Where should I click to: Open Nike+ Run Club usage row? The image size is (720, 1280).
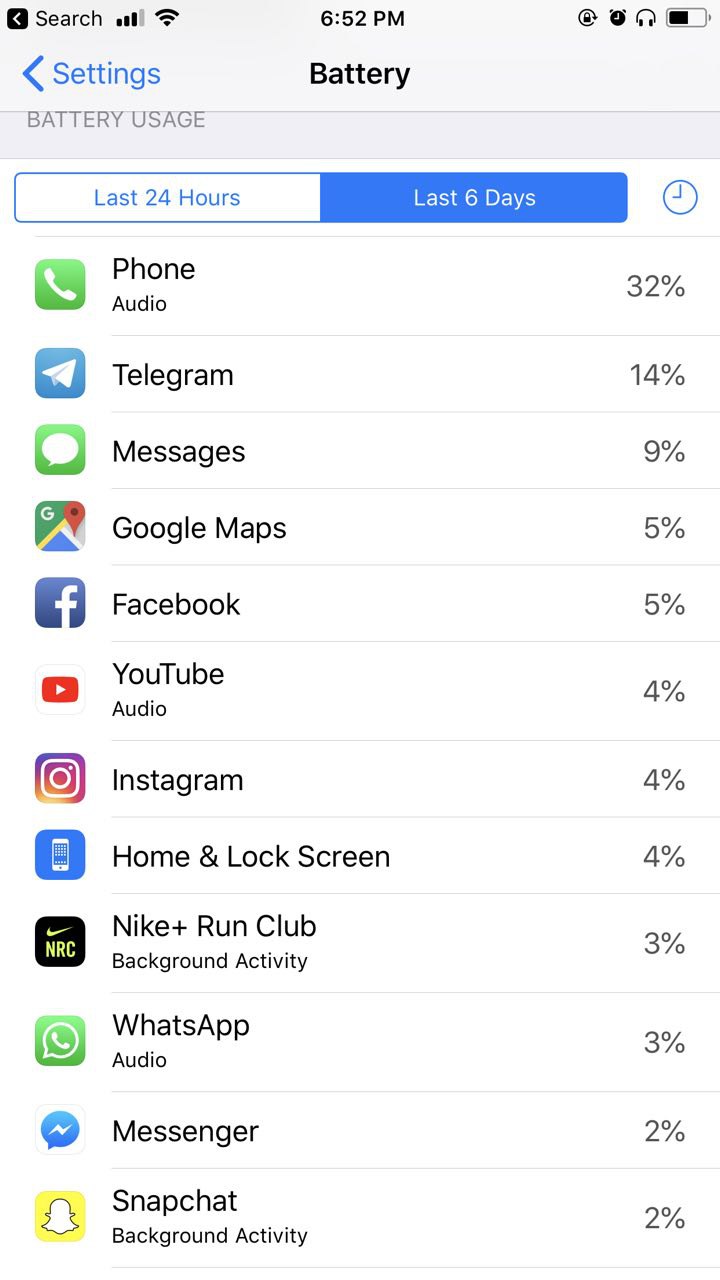pyautogui.click(x=360, y=943)
